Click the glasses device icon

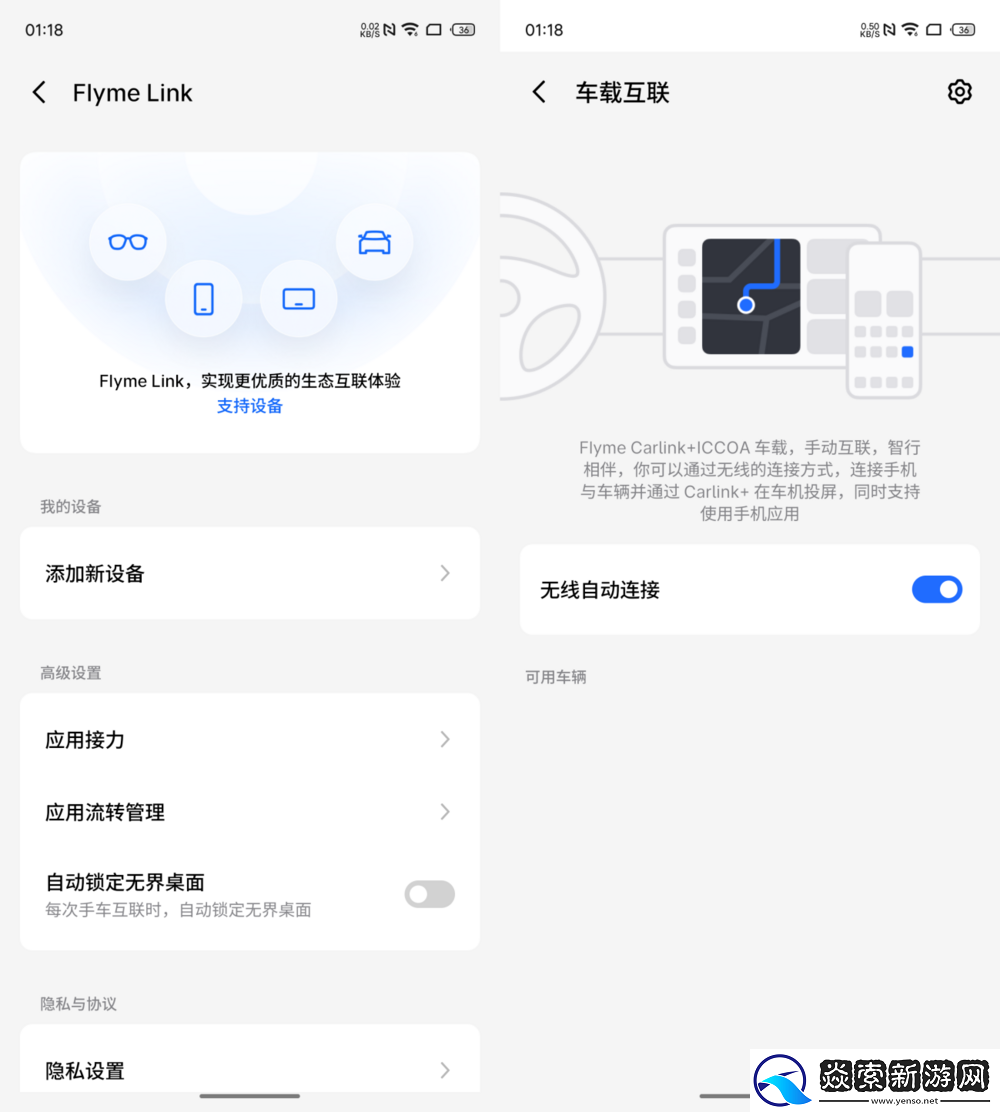127,241
